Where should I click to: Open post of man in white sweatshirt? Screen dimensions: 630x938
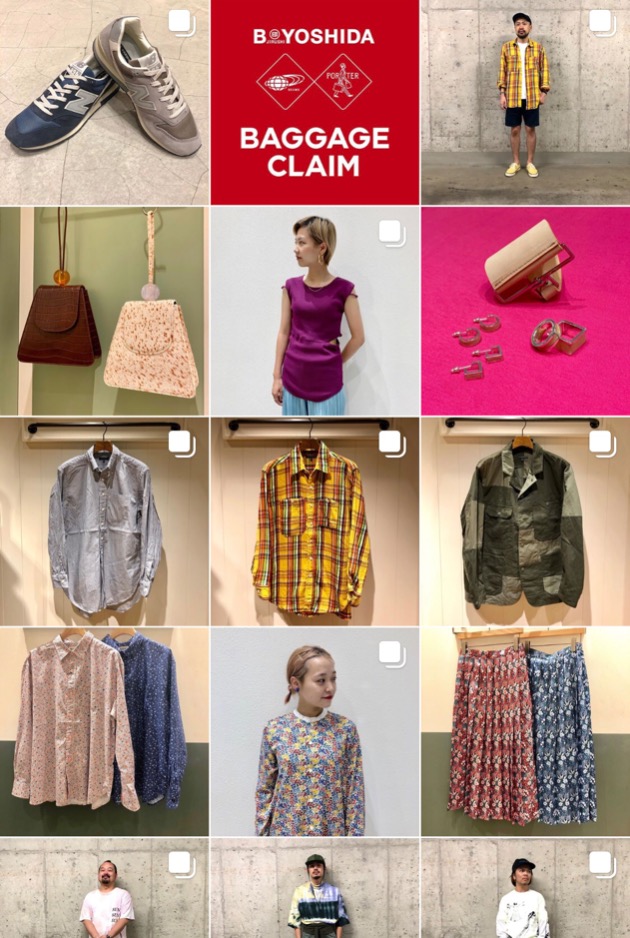pos(525,890)
